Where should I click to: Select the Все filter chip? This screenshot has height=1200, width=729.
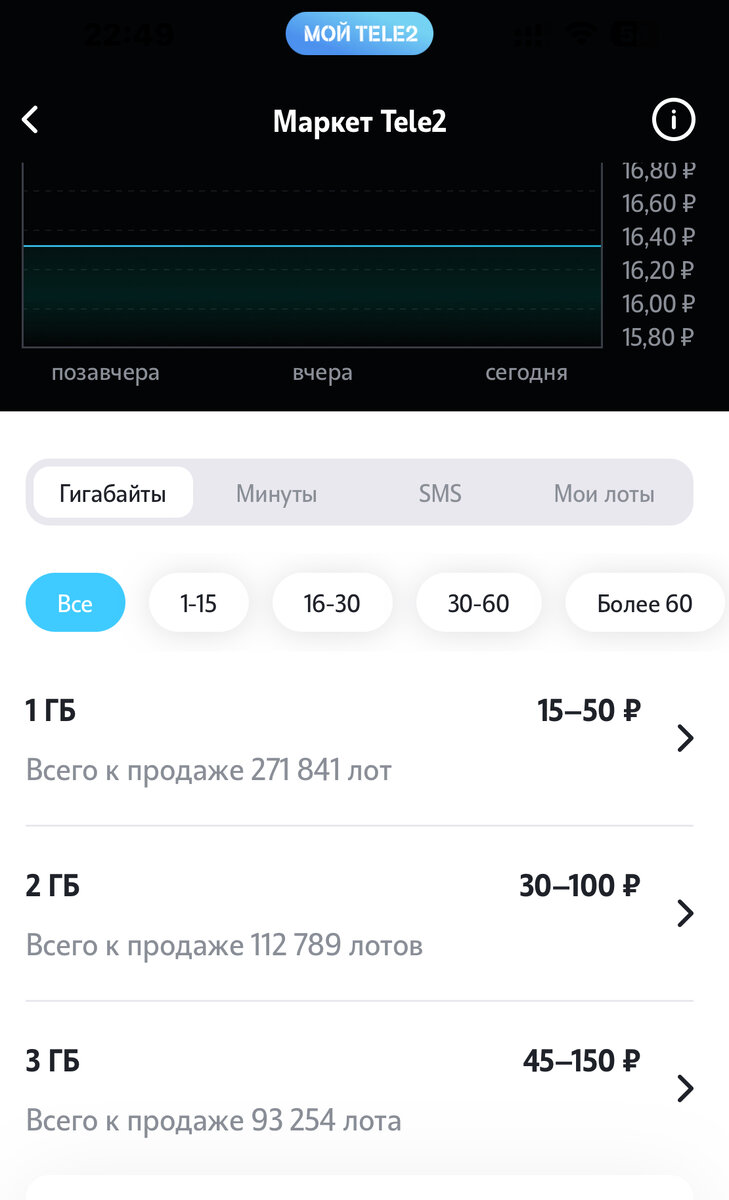coord(75,602)
